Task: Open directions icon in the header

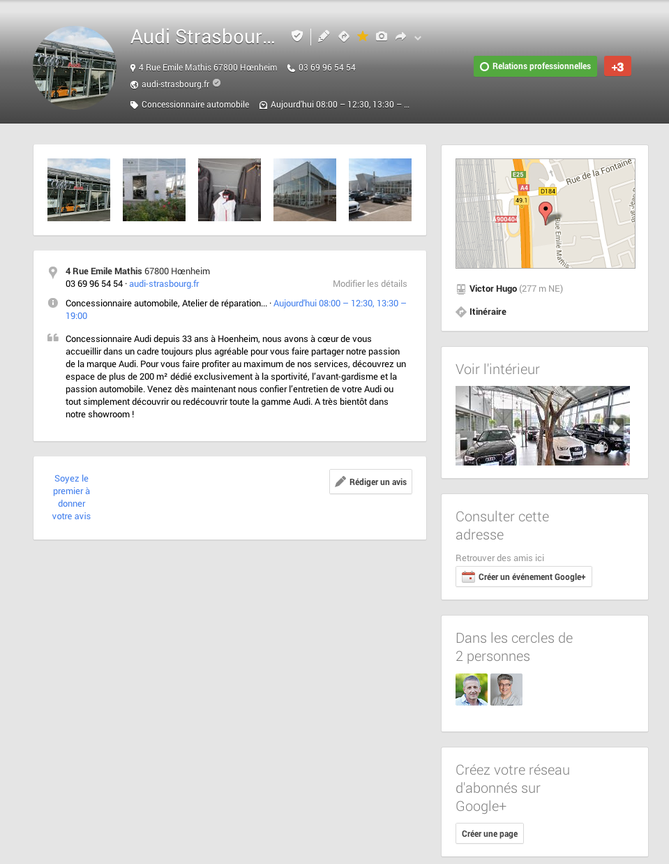Action: [x=344, y=36]
